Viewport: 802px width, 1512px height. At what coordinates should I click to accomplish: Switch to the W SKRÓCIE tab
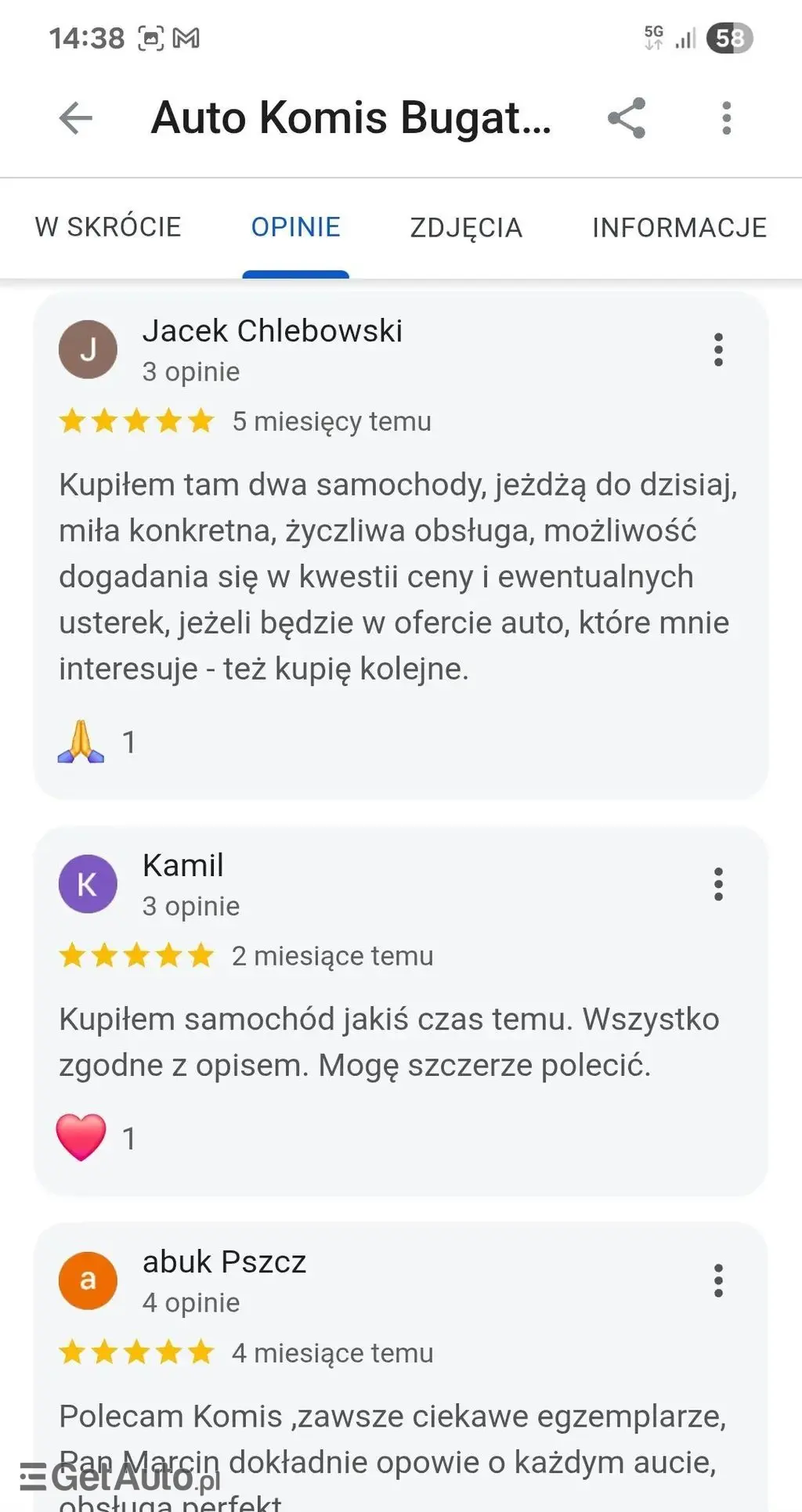coord(108,227)
